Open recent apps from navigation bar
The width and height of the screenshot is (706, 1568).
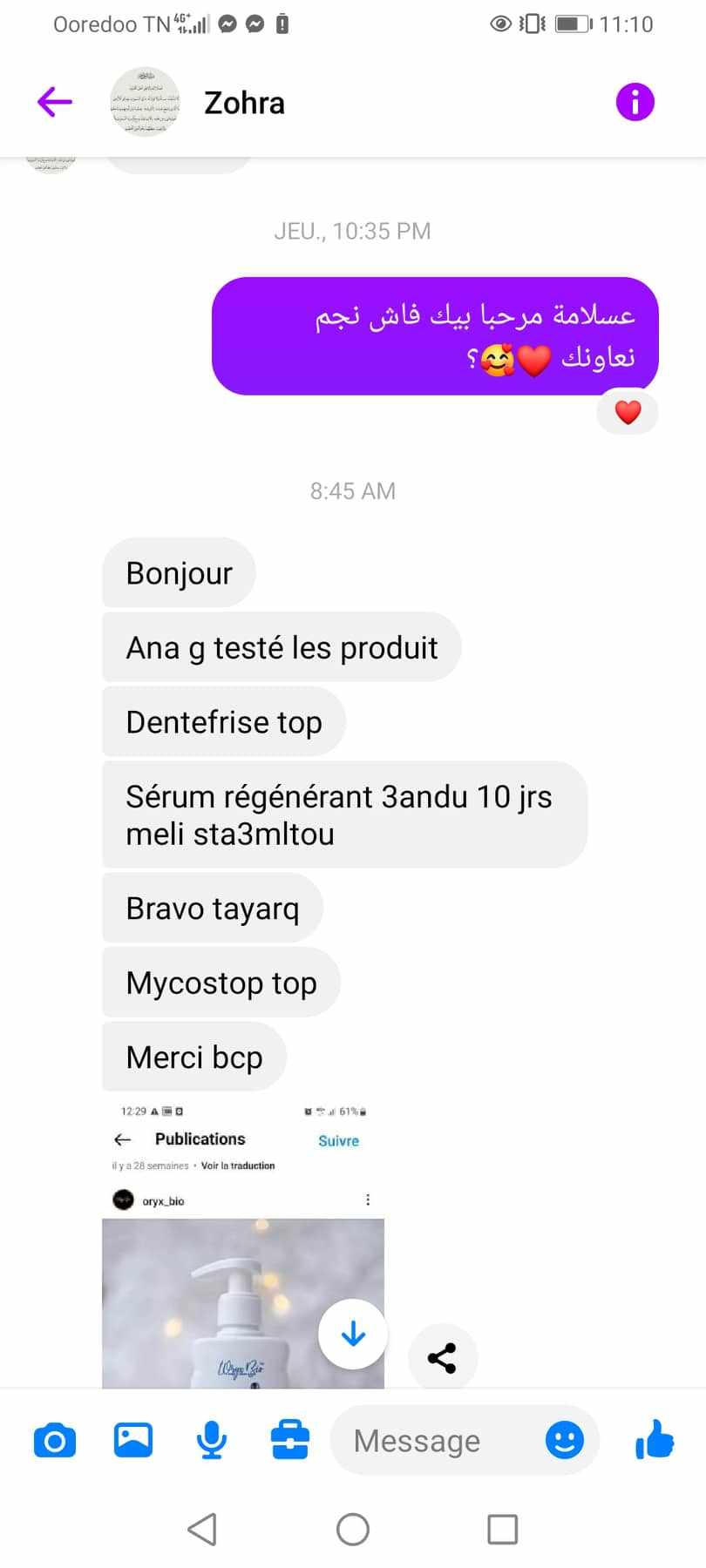(502, 1529)
